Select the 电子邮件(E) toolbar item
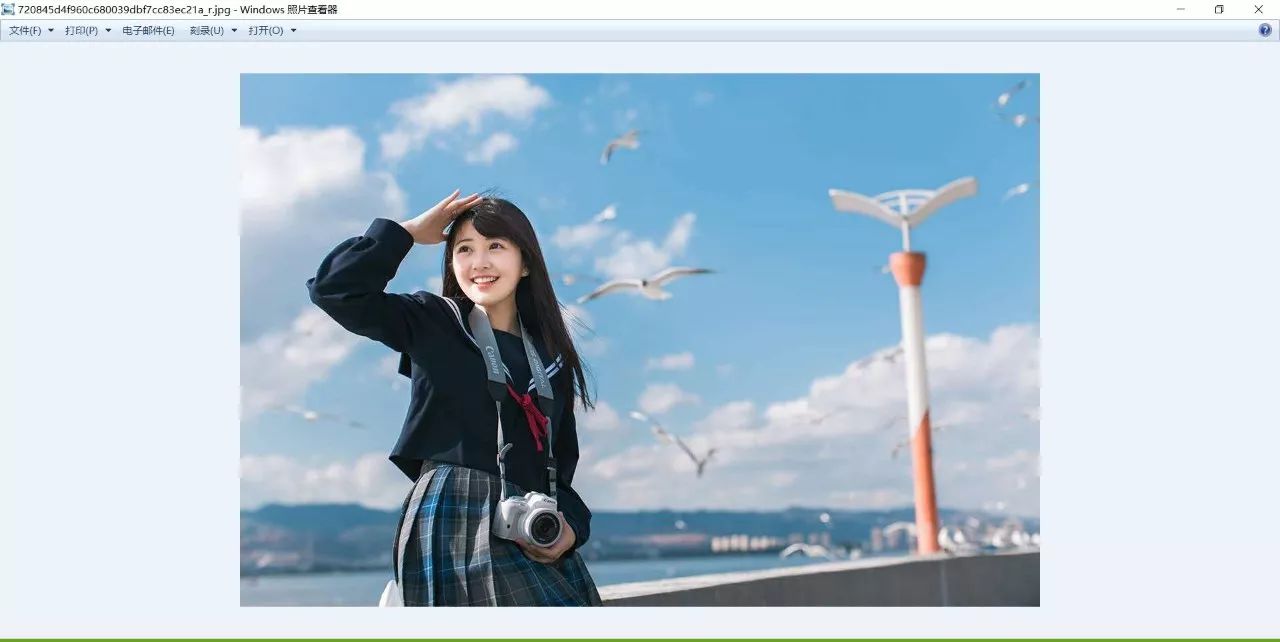 click(x=148, y=31)
